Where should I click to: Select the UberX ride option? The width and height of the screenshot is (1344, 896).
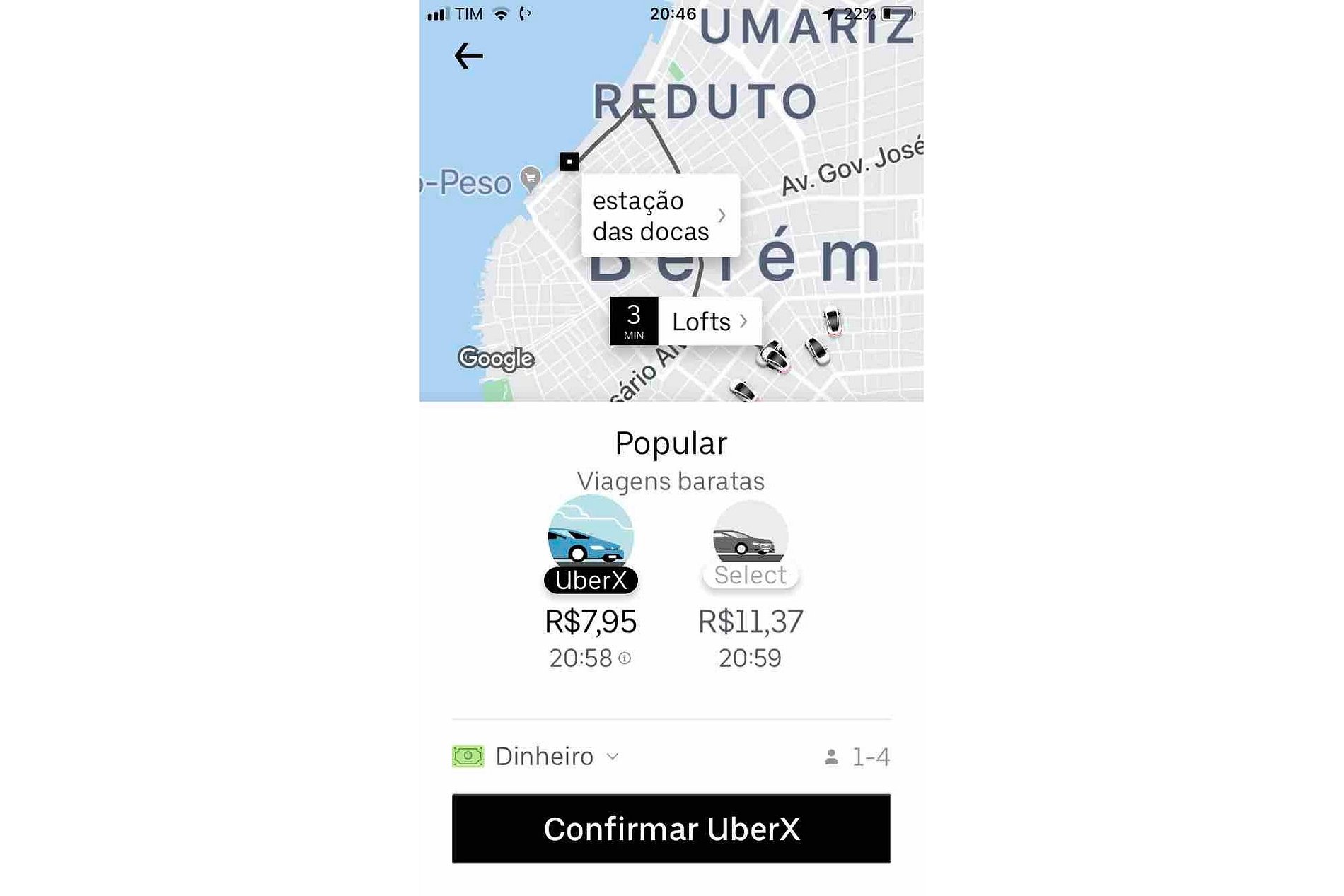pos(591,546)
